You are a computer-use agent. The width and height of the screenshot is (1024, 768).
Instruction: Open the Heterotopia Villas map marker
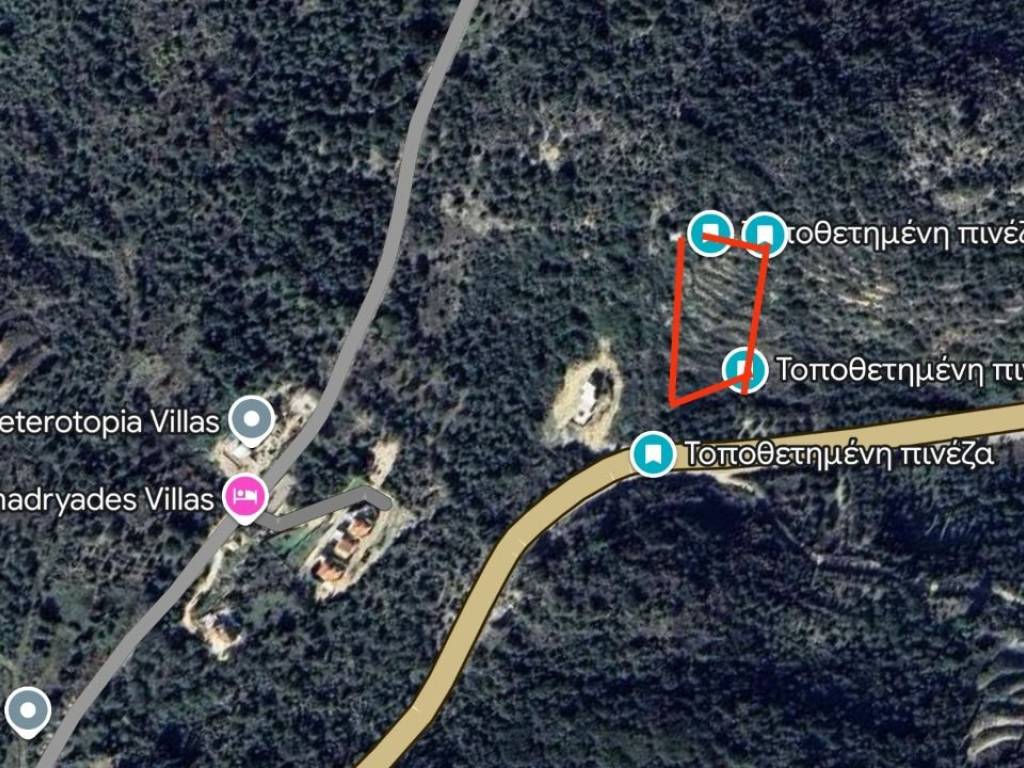[x=252, y=418]
